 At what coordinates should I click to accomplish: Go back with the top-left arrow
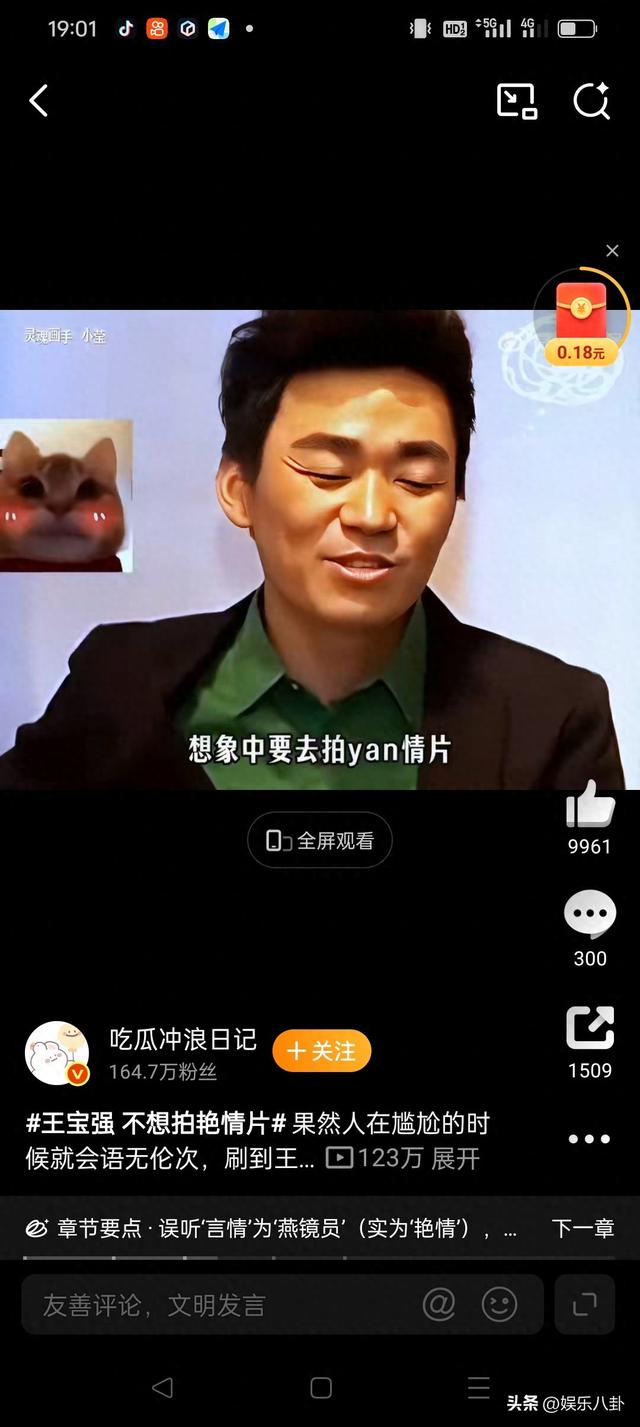point(39,101)
